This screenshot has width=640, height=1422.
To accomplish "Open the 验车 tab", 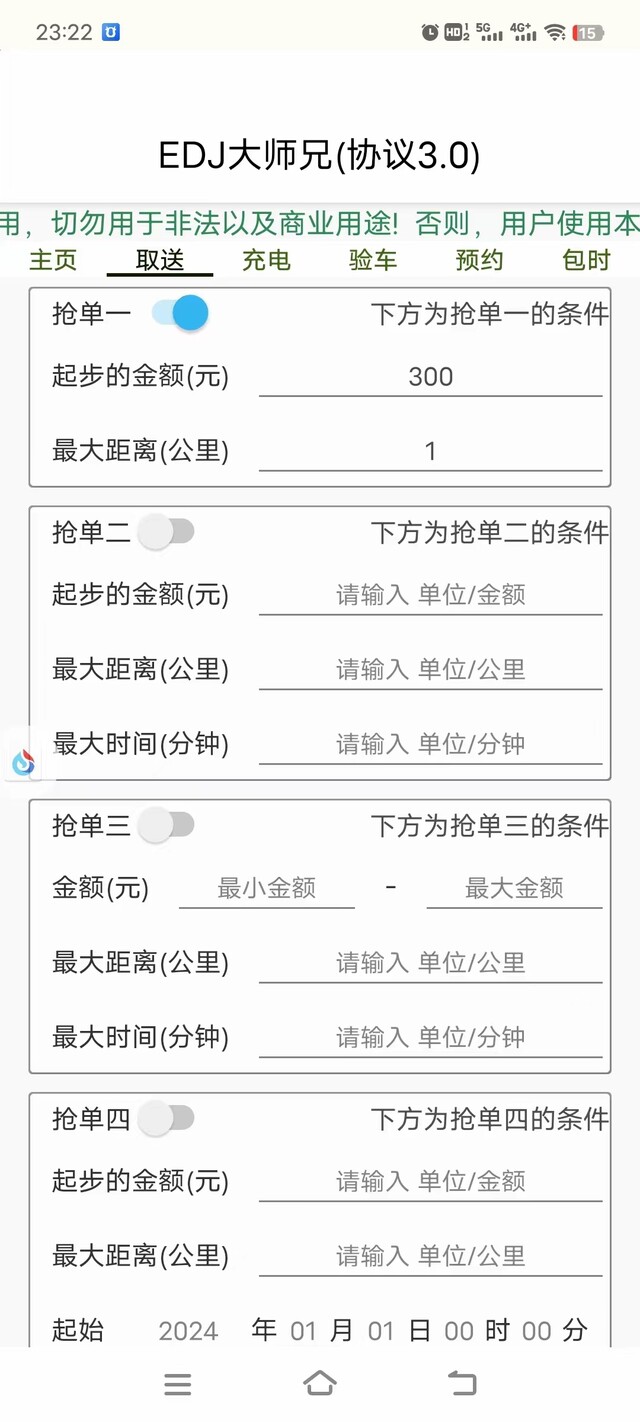I will [373, 260].
